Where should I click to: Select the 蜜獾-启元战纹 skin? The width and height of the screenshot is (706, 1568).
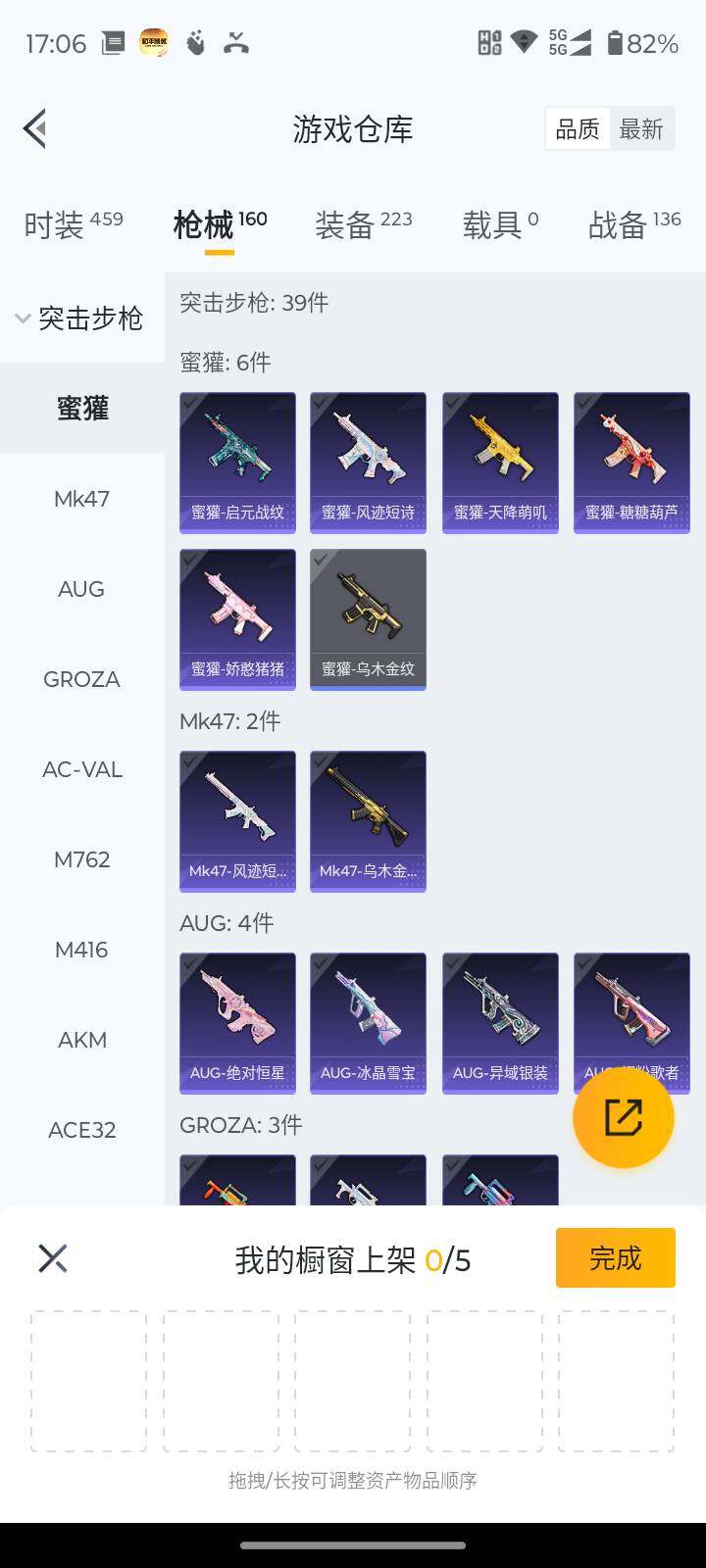pos(237,462)
